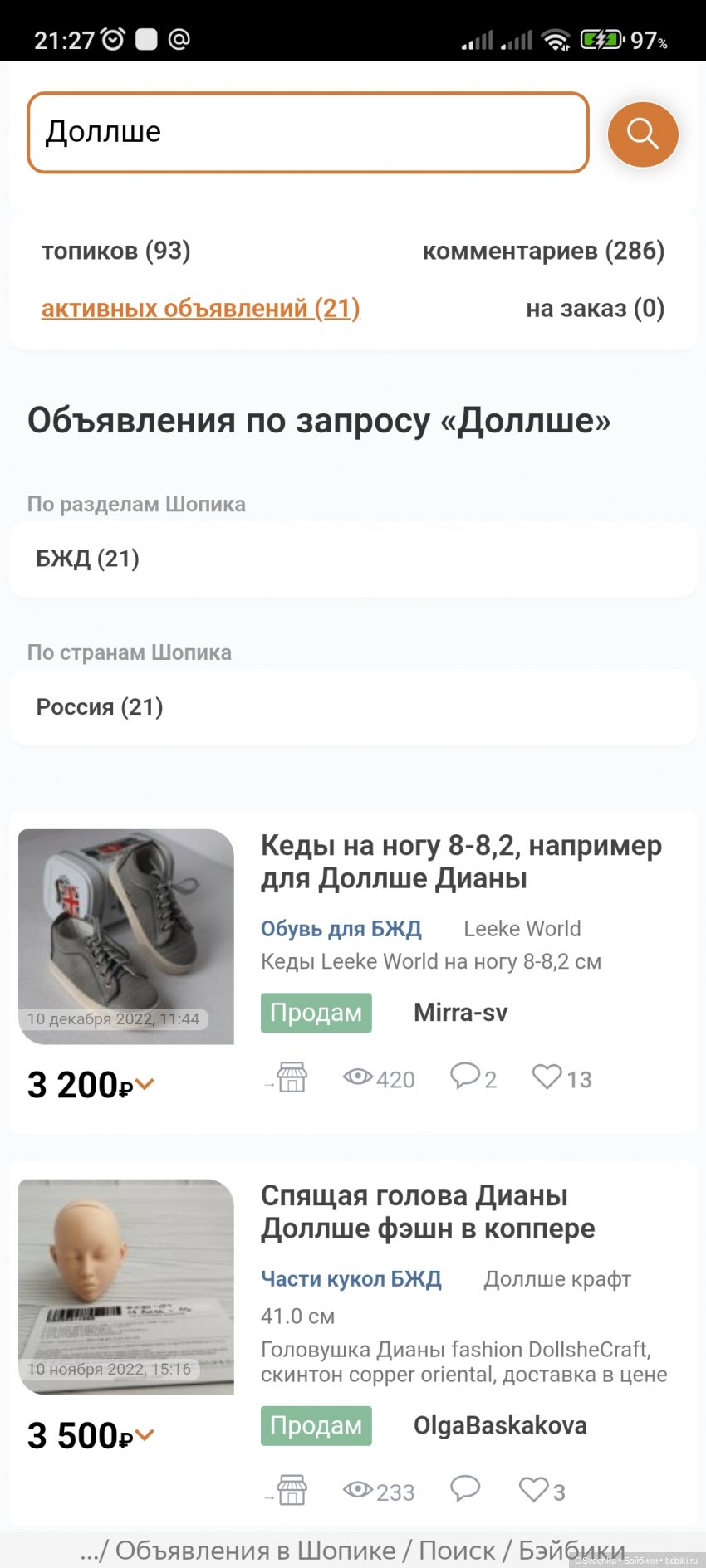Like the sneakers listing with 13 hearts
The image size is (706, 1568).
tap(547, 1077)
